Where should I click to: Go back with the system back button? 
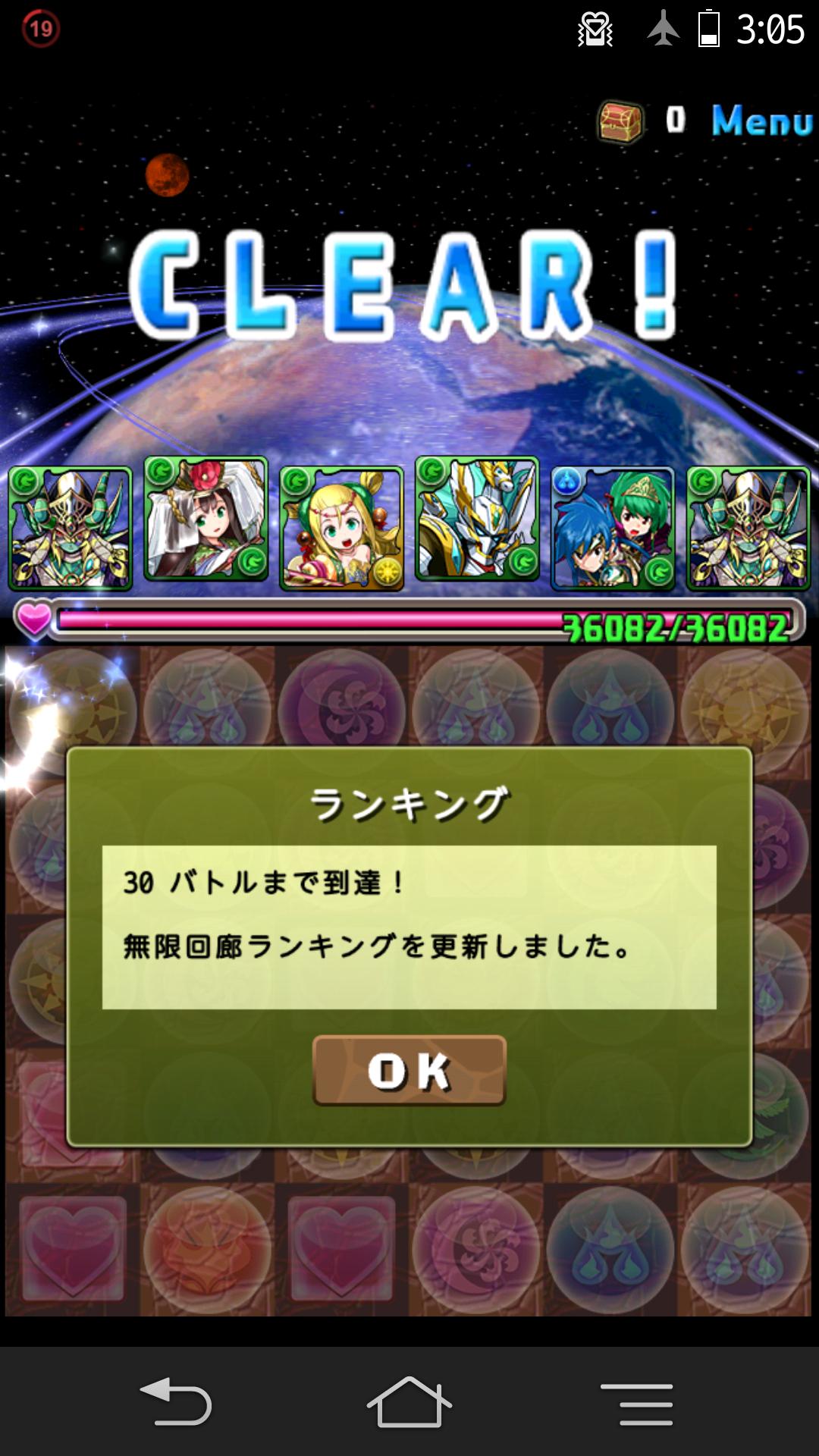point(176,1402)
